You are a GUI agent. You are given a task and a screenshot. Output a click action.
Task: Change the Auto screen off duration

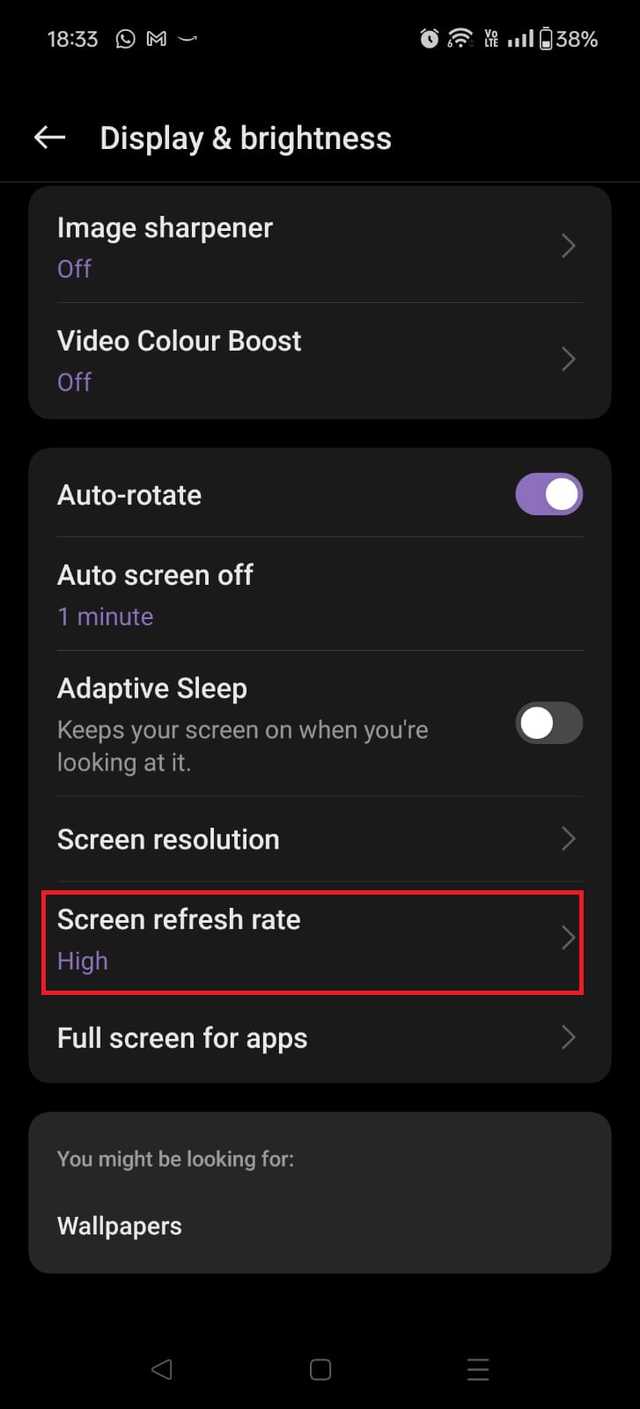tap(318, 594)
